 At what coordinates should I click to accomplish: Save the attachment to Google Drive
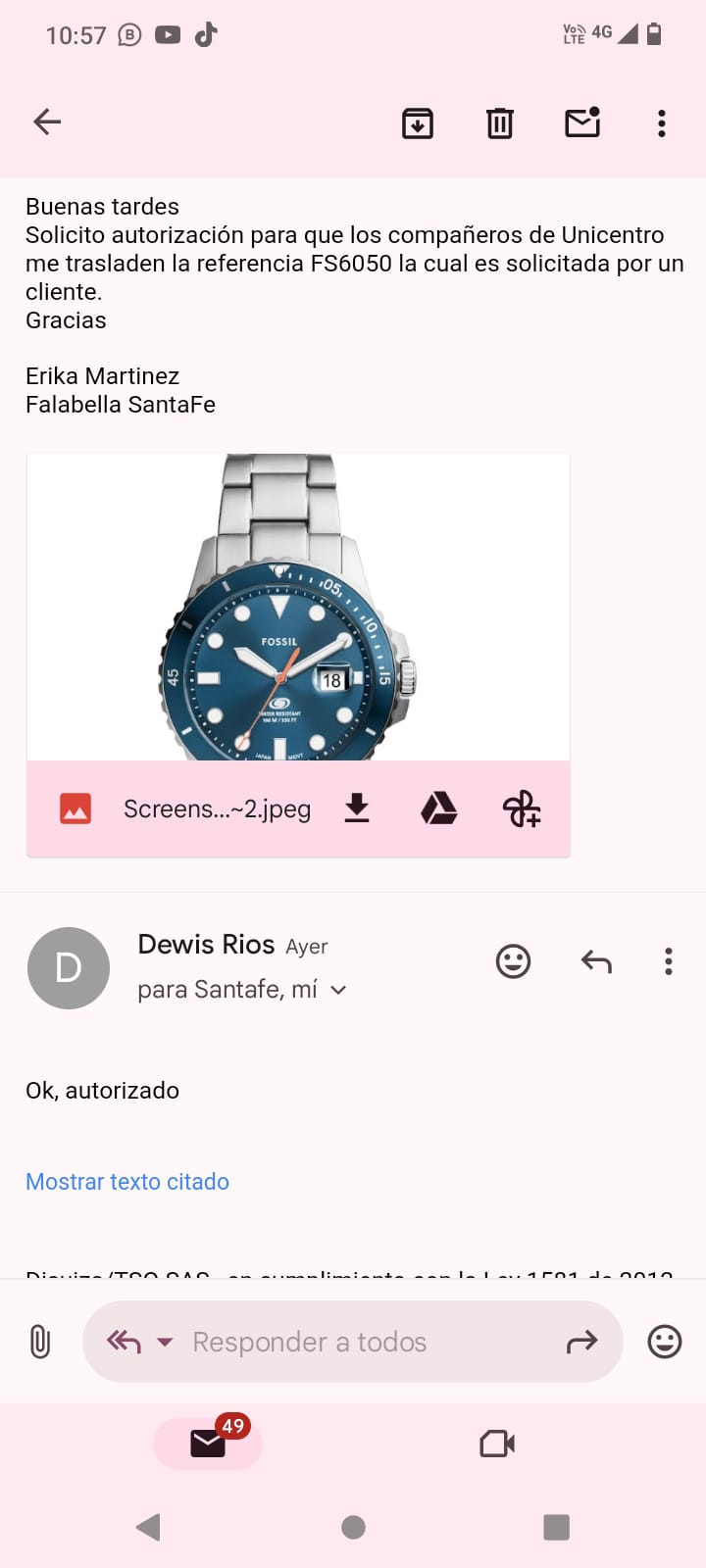click(439, 808)
